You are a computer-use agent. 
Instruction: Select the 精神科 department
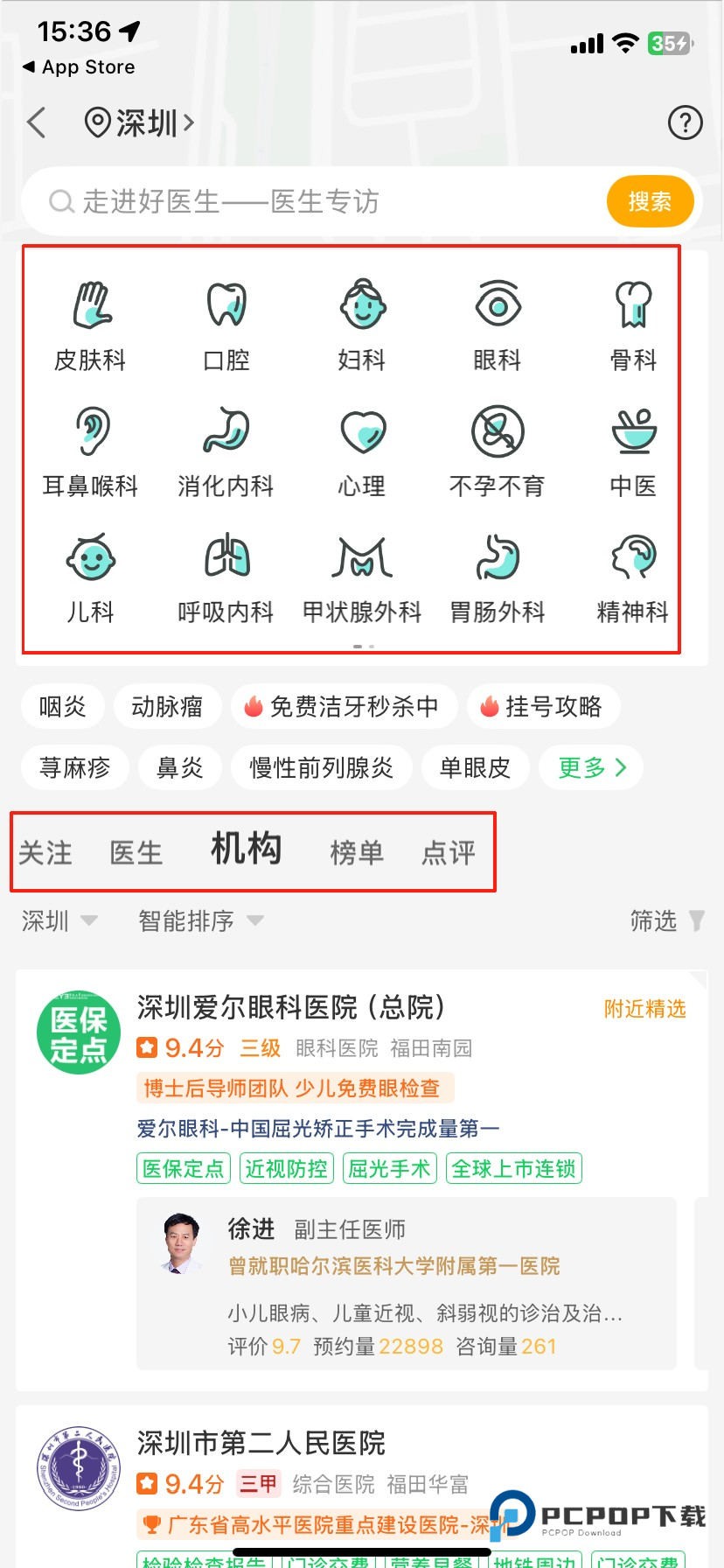(x=633, y=577)
